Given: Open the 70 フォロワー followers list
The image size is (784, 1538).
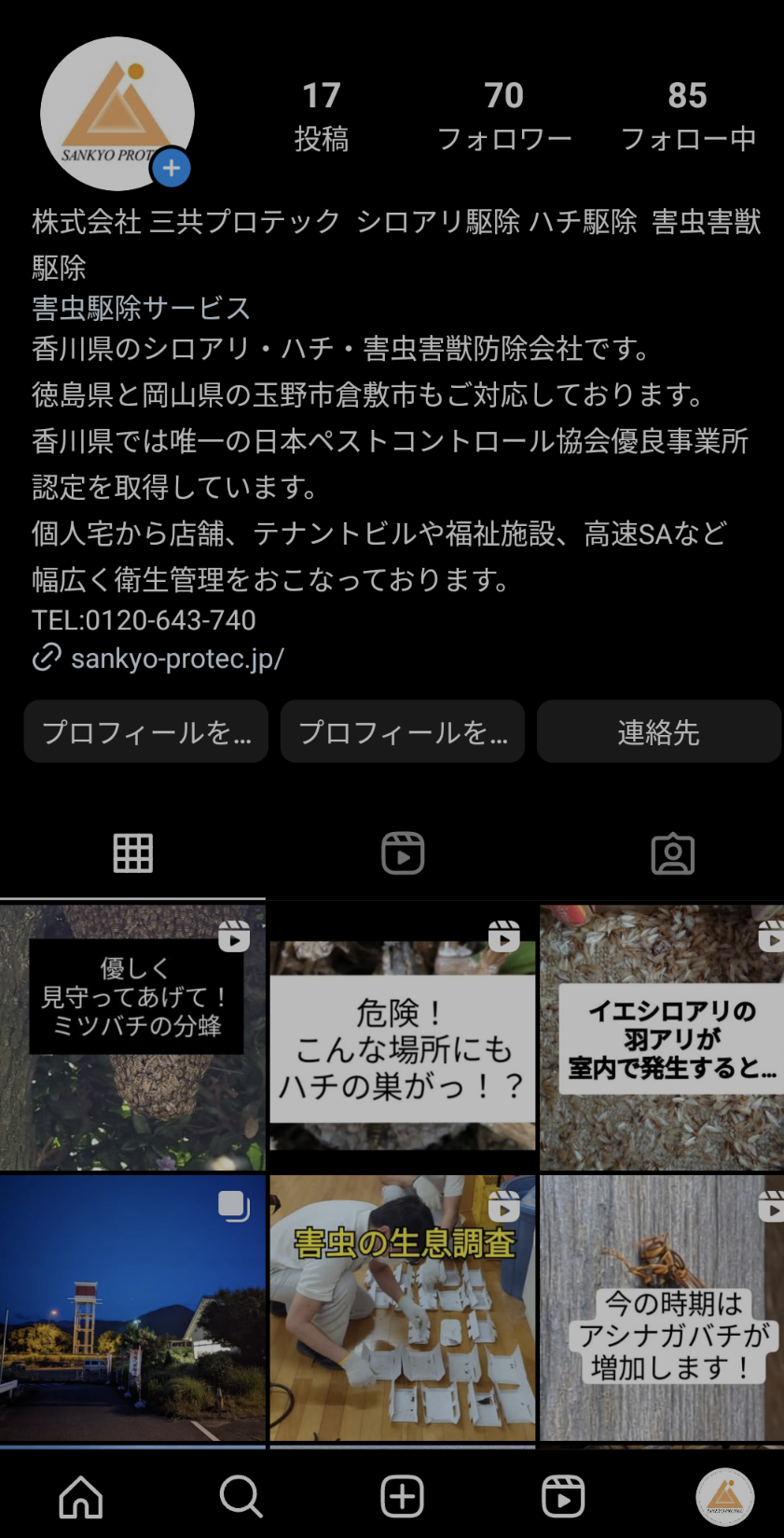Looking at the screenshot, I should (x=503, y=116).
